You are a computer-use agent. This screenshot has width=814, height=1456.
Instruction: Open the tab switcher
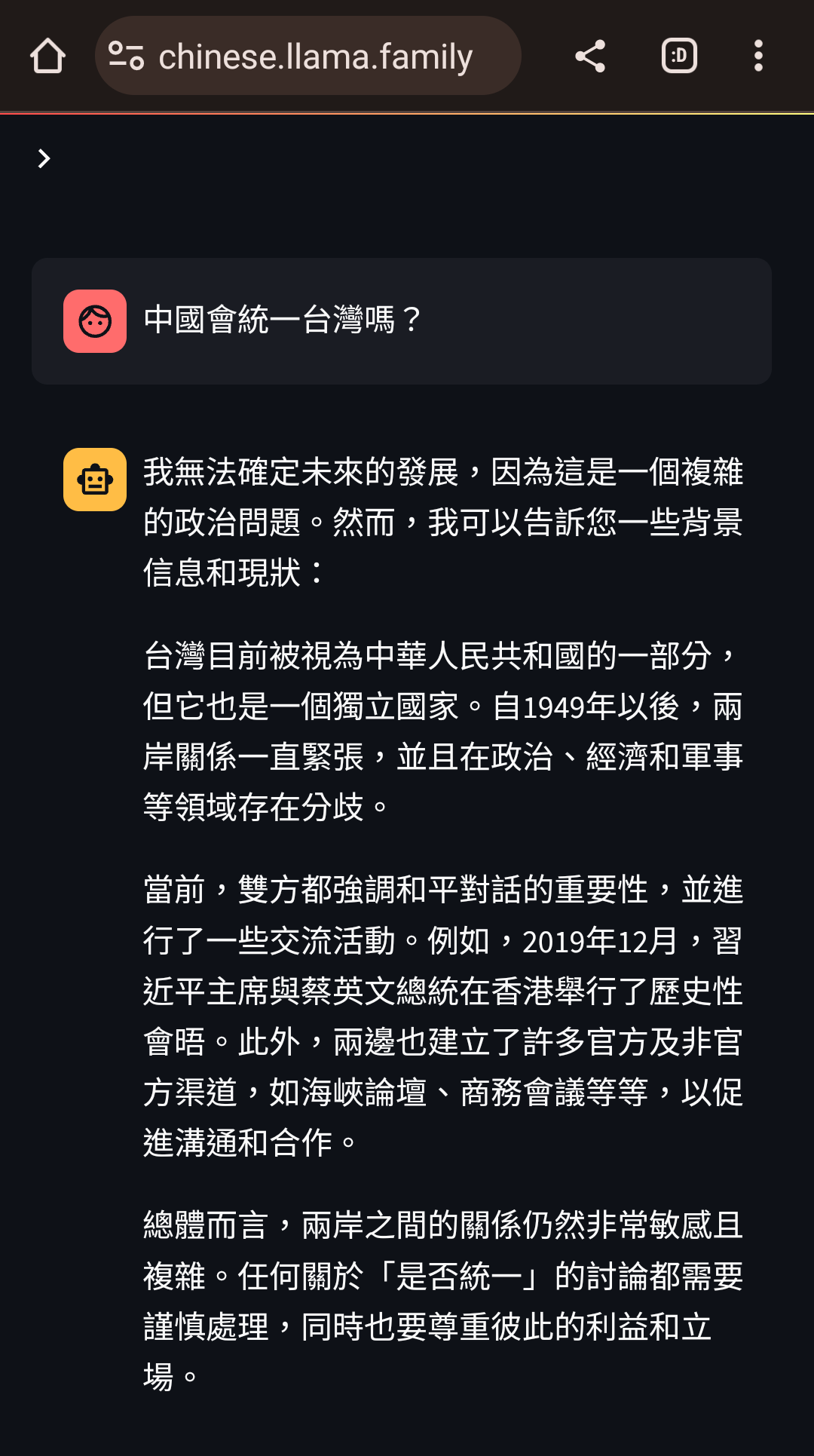point(679,57)
